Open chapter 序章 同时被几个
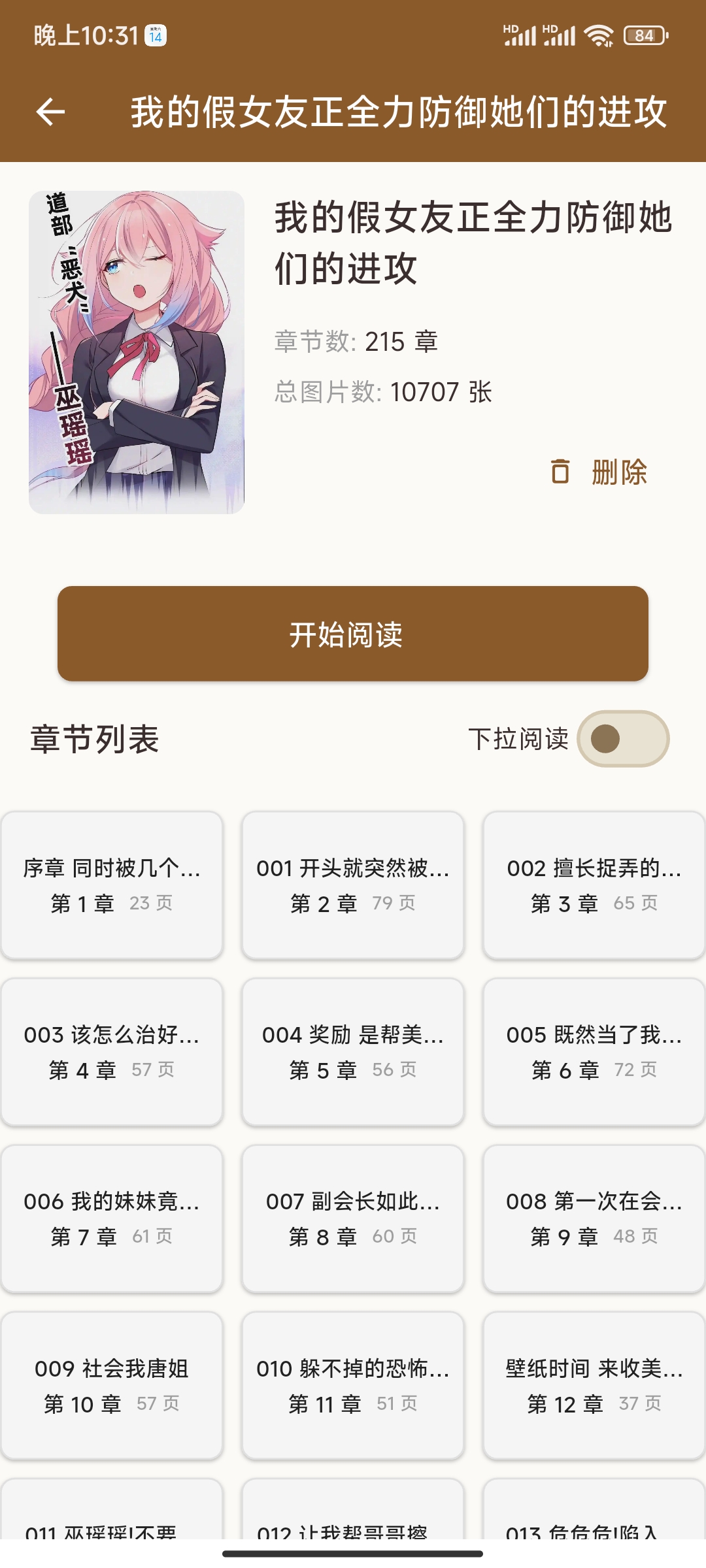This screenshot has width=706, height=1568. [x=112, y=885]
